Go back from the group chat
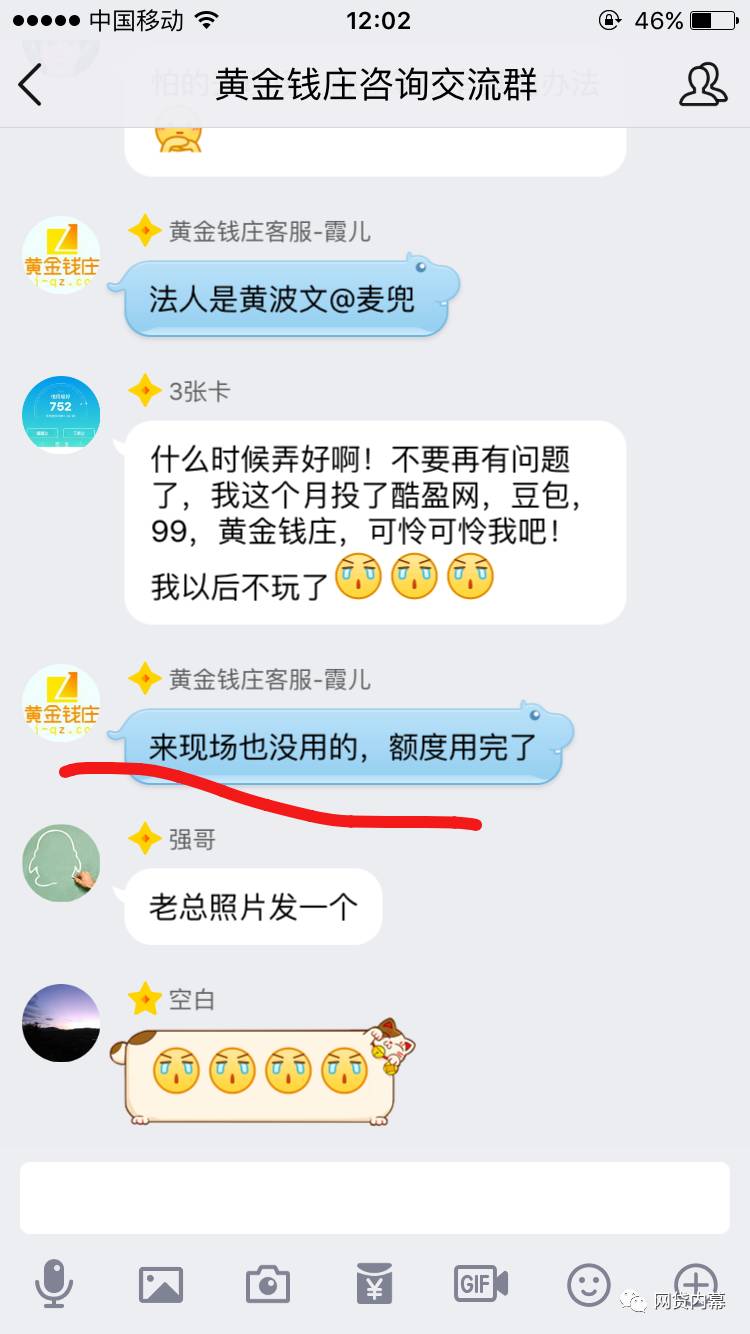This screenshot has width=750, height=1334. 30,85
